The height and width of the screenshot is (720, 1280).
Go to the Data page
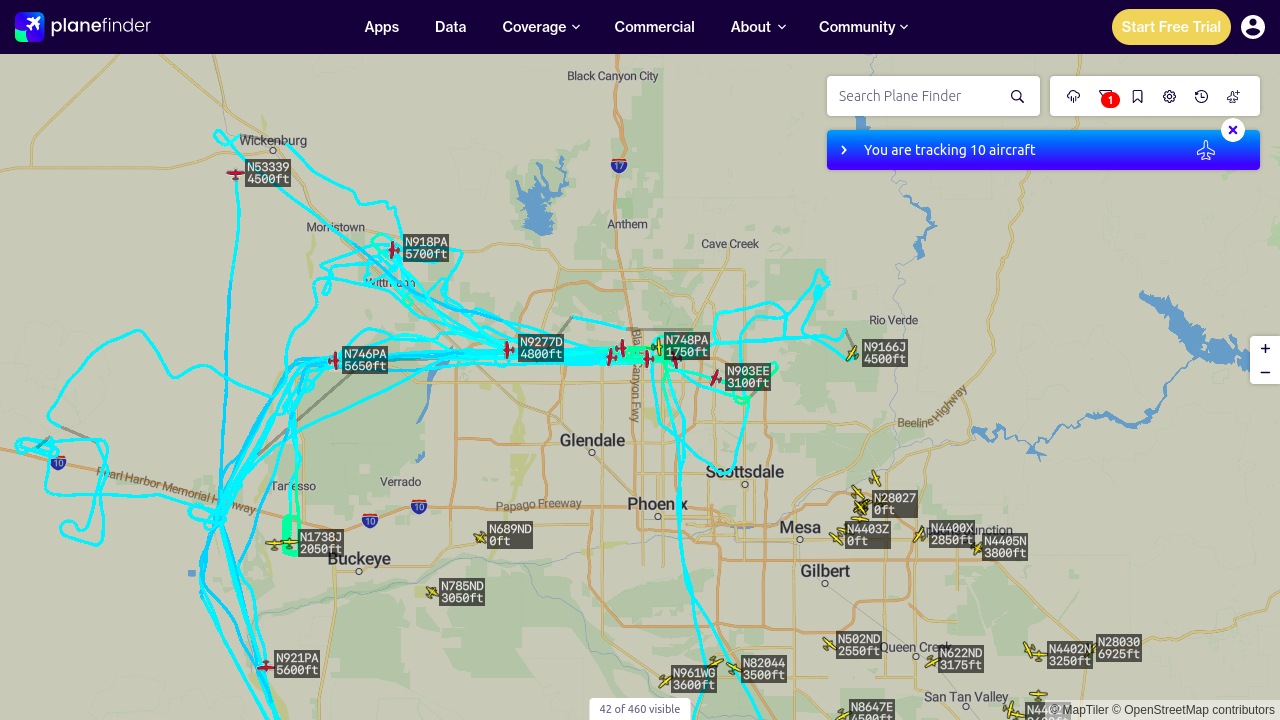point(451,27)
